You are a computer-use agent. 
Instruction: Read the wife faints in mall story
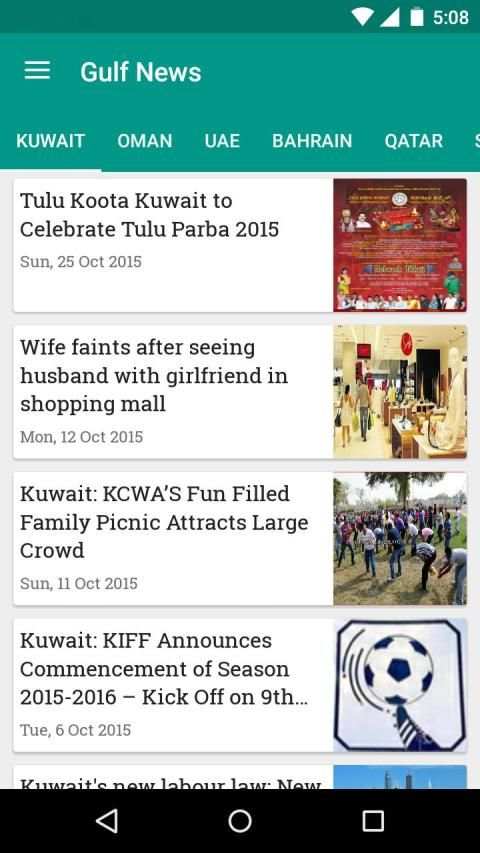240,392
